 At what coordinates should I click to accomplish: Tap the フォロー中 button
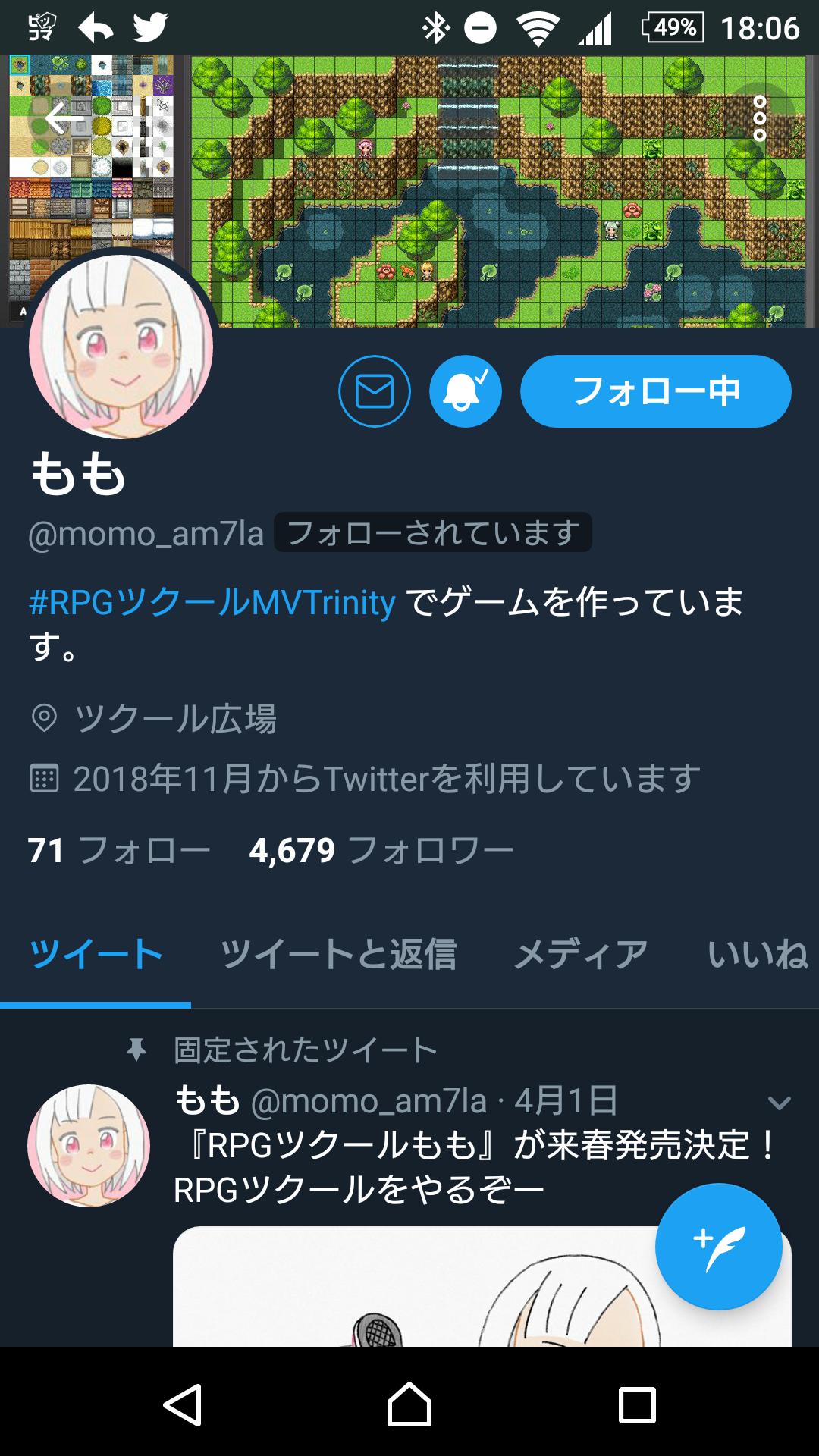[656, 391]
